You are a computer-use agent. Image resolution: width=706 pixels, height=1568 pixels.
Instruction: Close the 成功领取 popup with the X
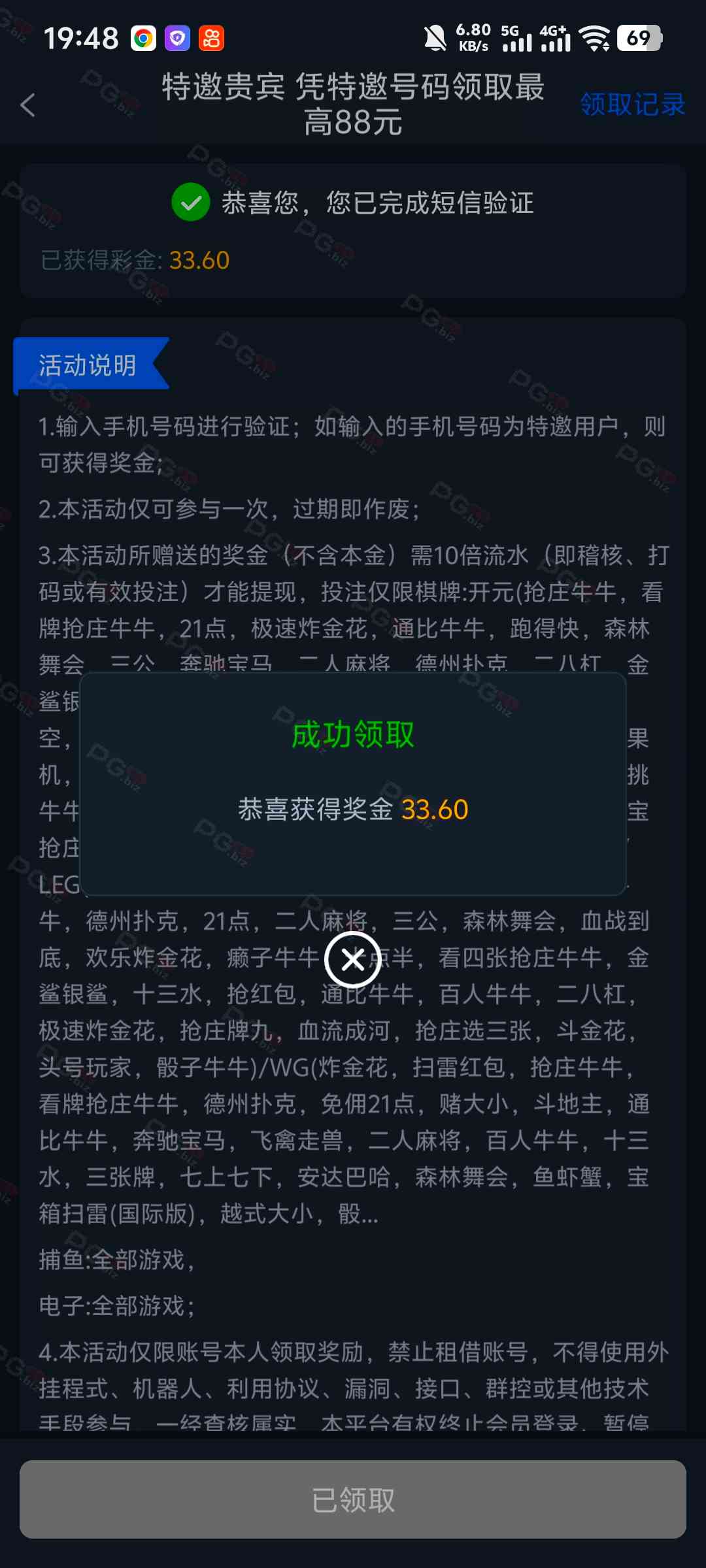tap(353, 960)
